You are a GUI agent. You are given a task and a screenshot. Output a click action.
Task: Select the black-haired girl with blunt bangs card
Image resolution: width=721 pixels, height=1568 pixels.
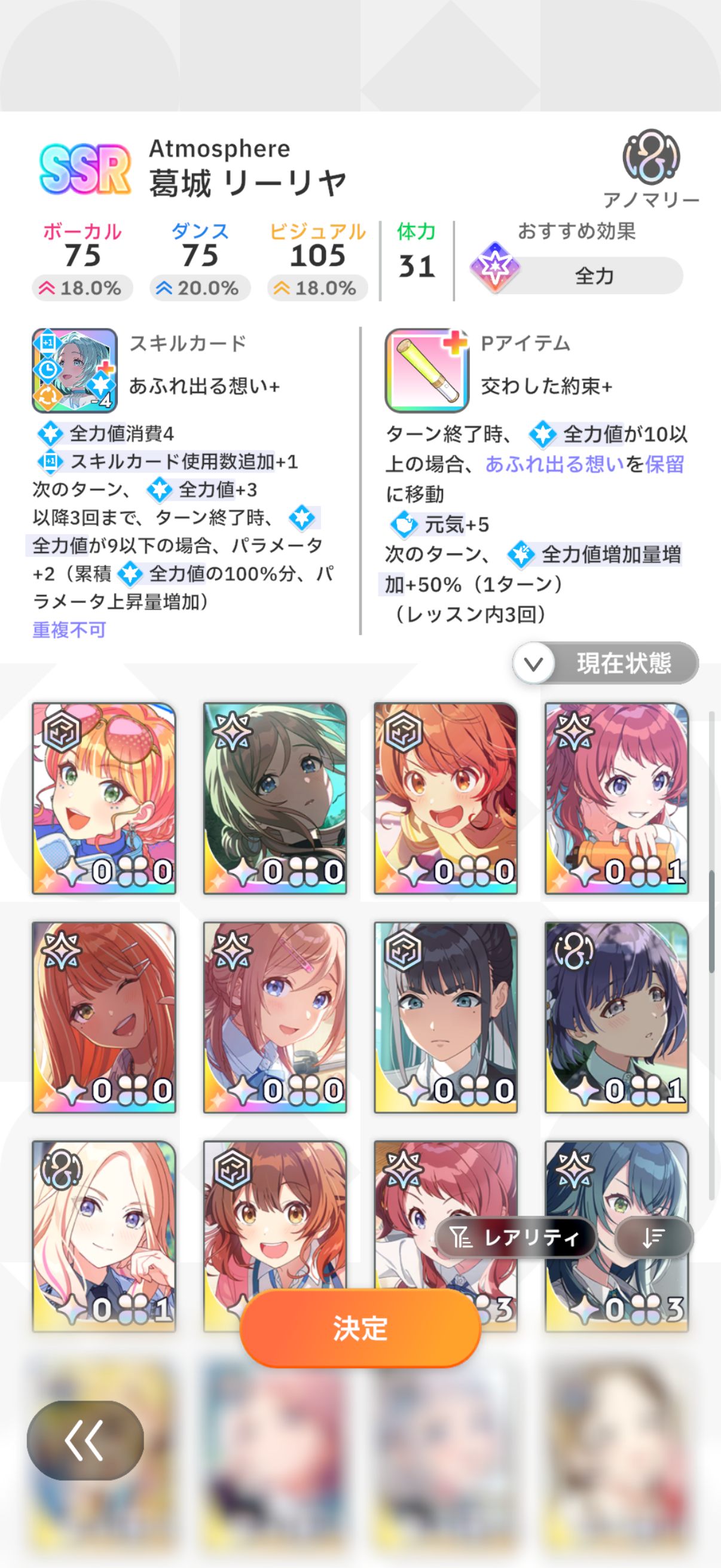(x=445, y=1017)
